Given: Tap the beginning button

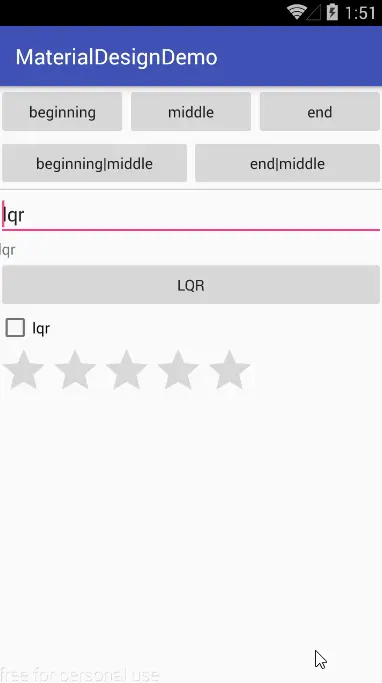Looking at the screenshot, I should pyautogui.click(x=62, y=112).
